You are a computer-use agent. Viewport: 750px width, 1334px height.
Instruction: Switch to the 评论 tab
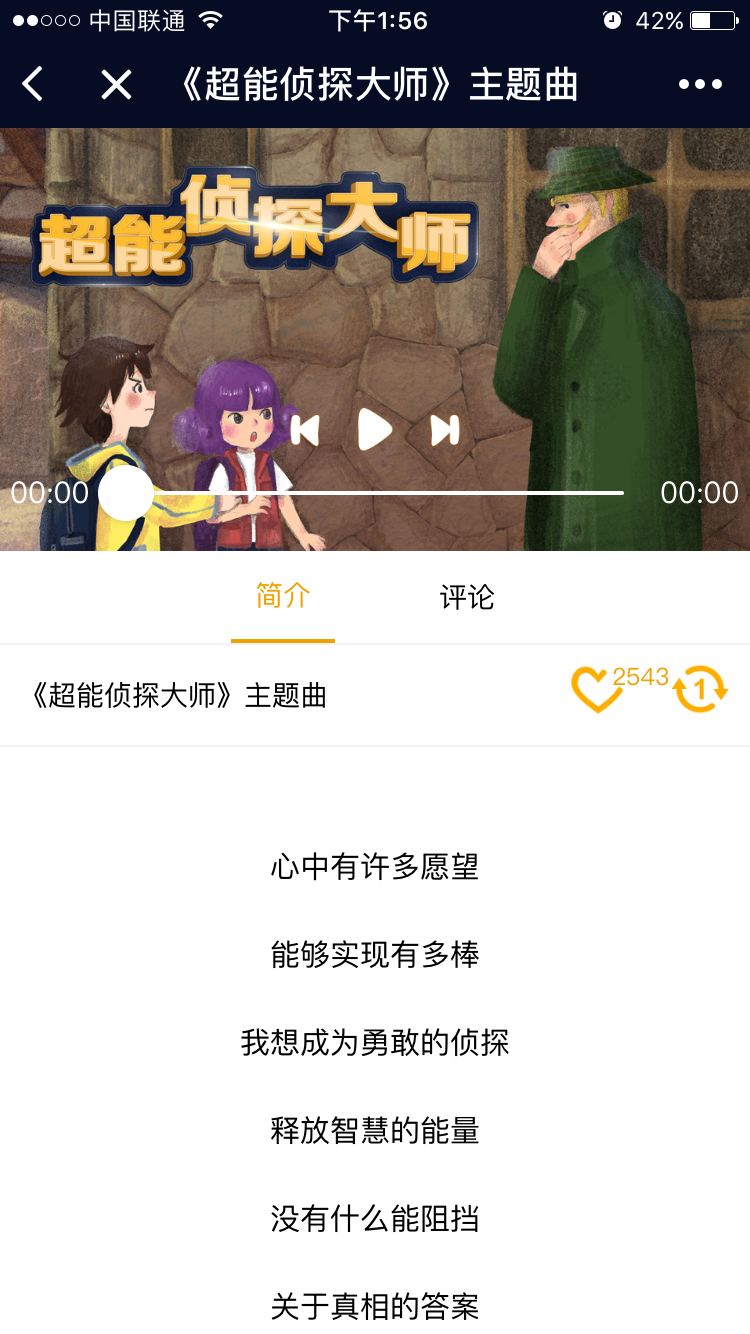point(467,597)
